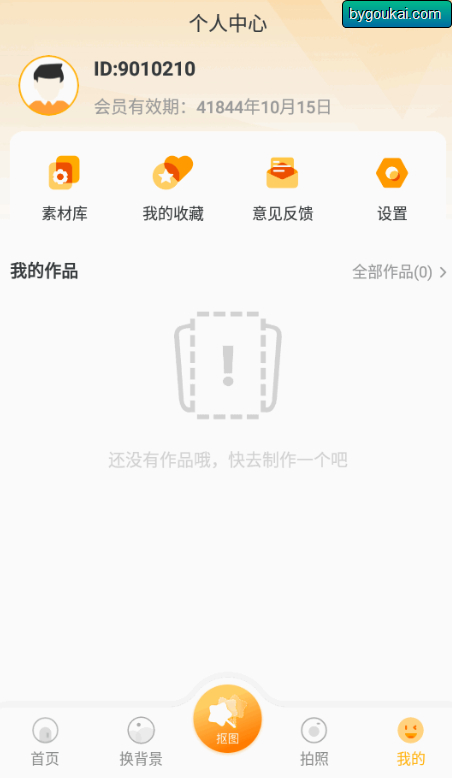Tap the orange 抠图 center button

227,718
